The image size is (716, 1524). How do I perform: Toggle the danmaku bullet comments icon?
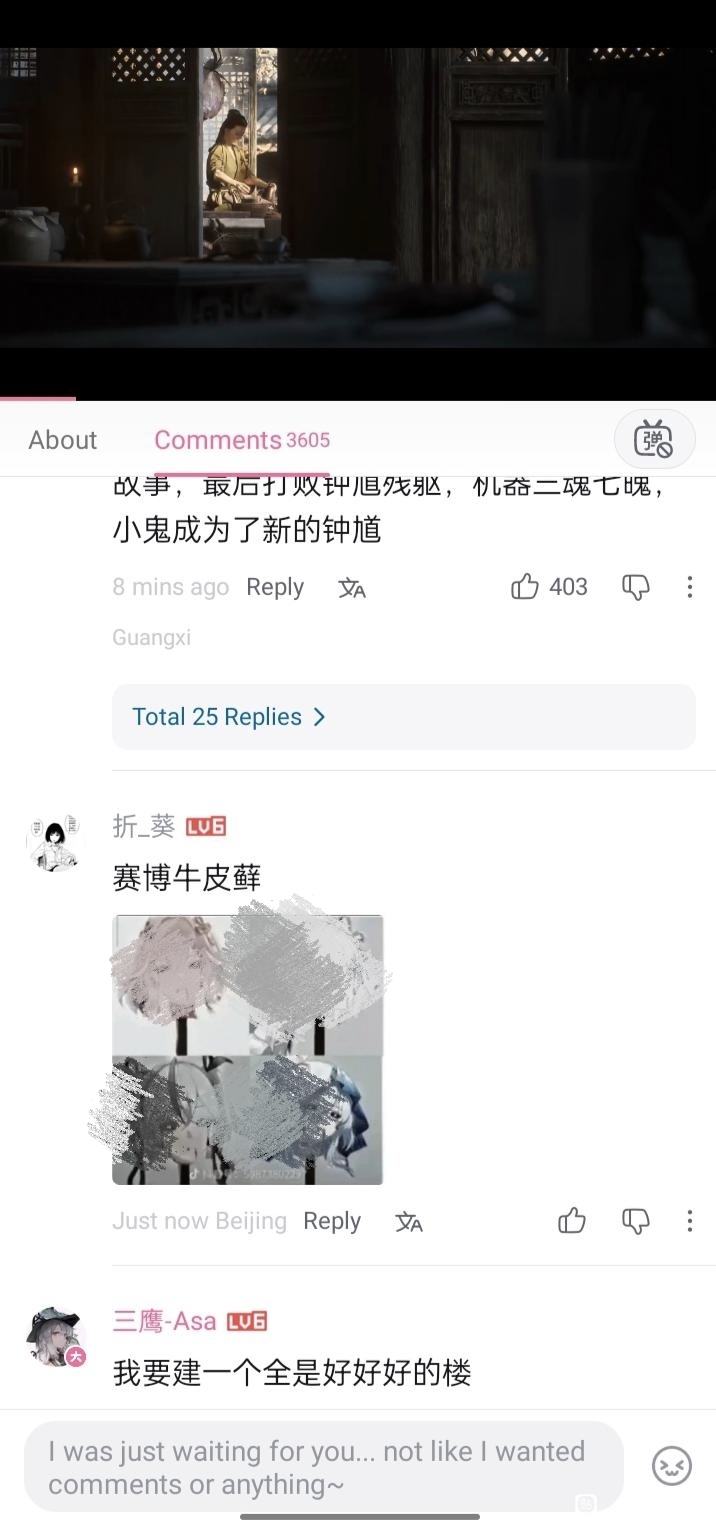tap(654, 439)
